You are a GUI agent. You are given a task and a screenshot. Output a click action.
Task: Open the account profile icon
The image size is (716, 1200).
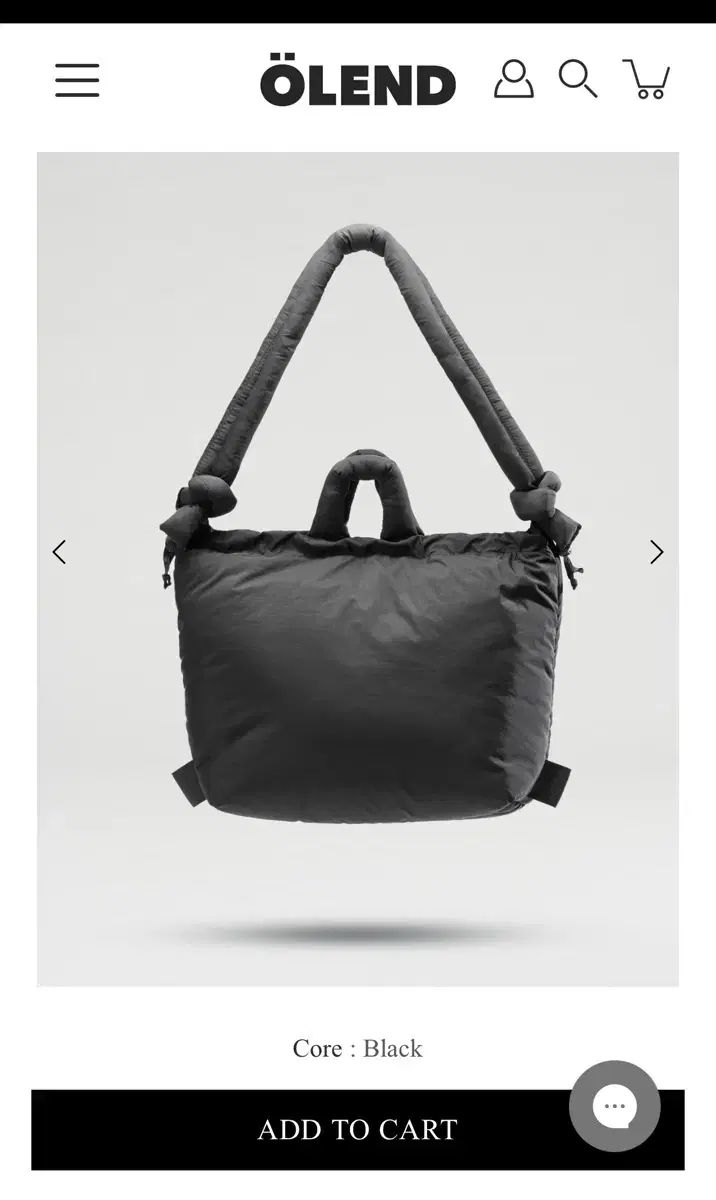513,79
